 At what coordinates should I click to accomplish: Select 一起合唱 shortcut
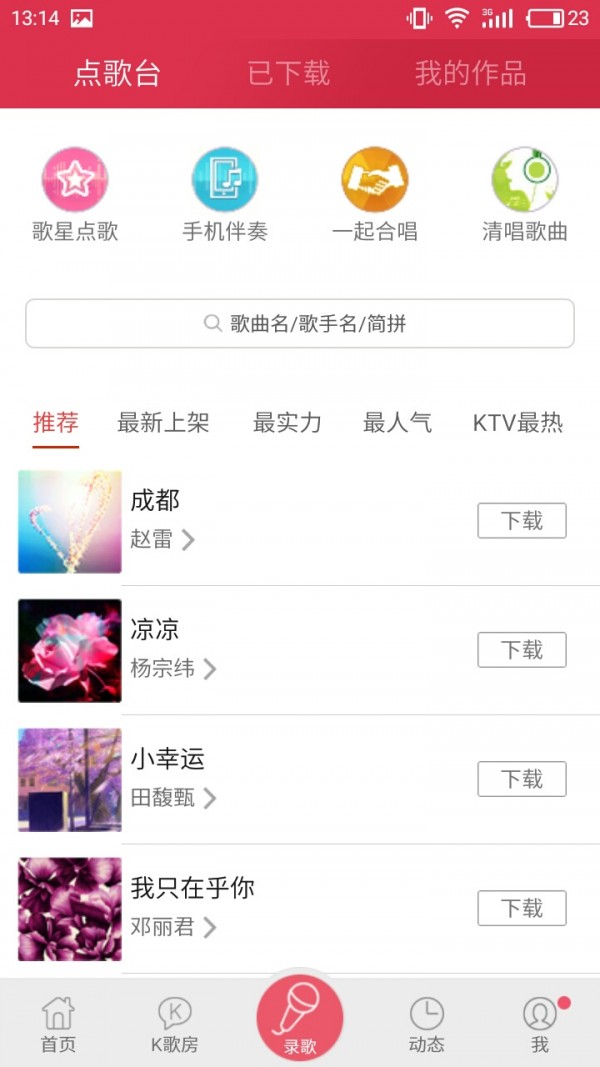click(x=375, y=195)
